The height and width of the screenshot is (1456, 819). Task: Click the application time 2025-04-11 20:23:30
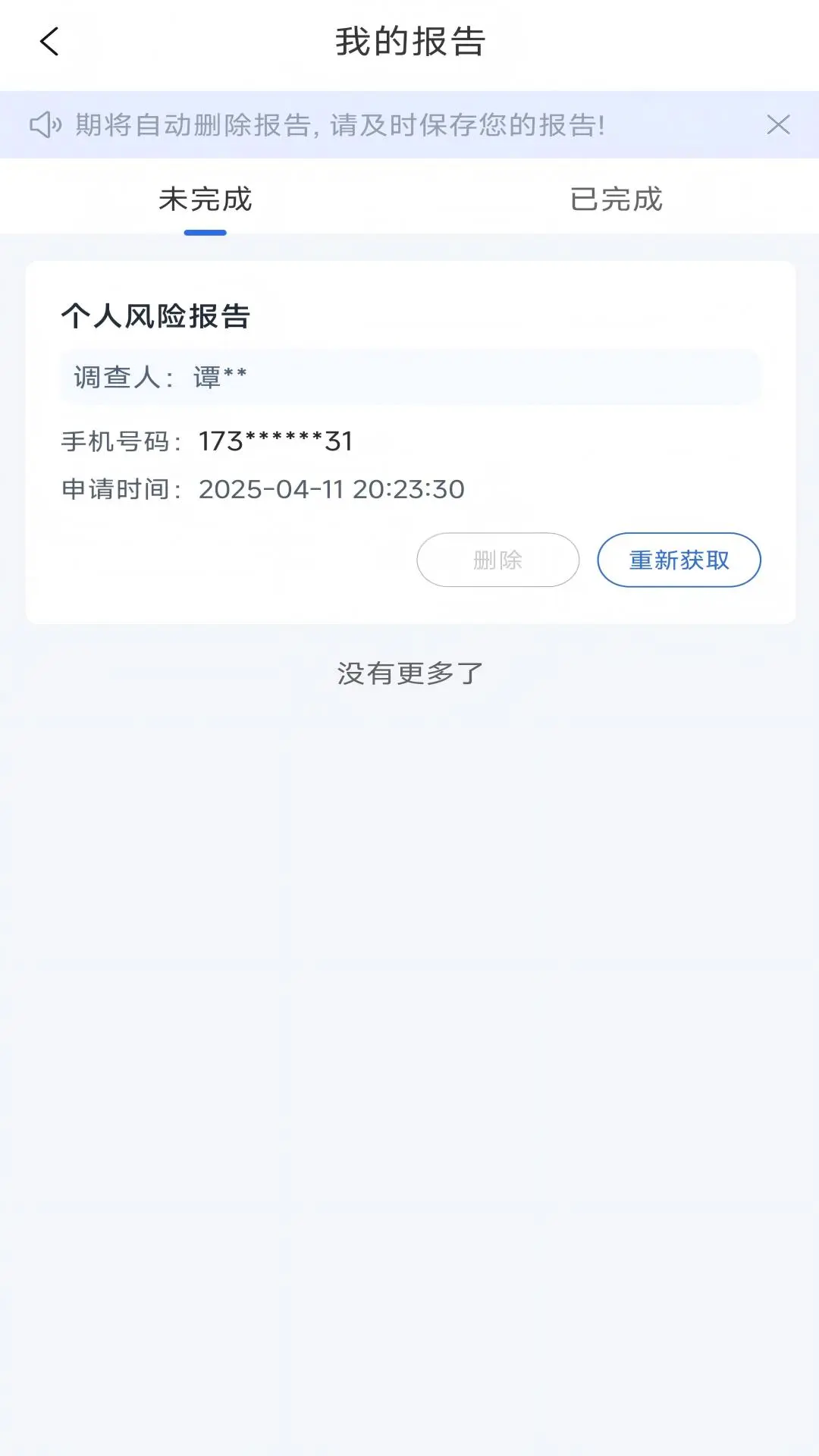pos(331,490)
